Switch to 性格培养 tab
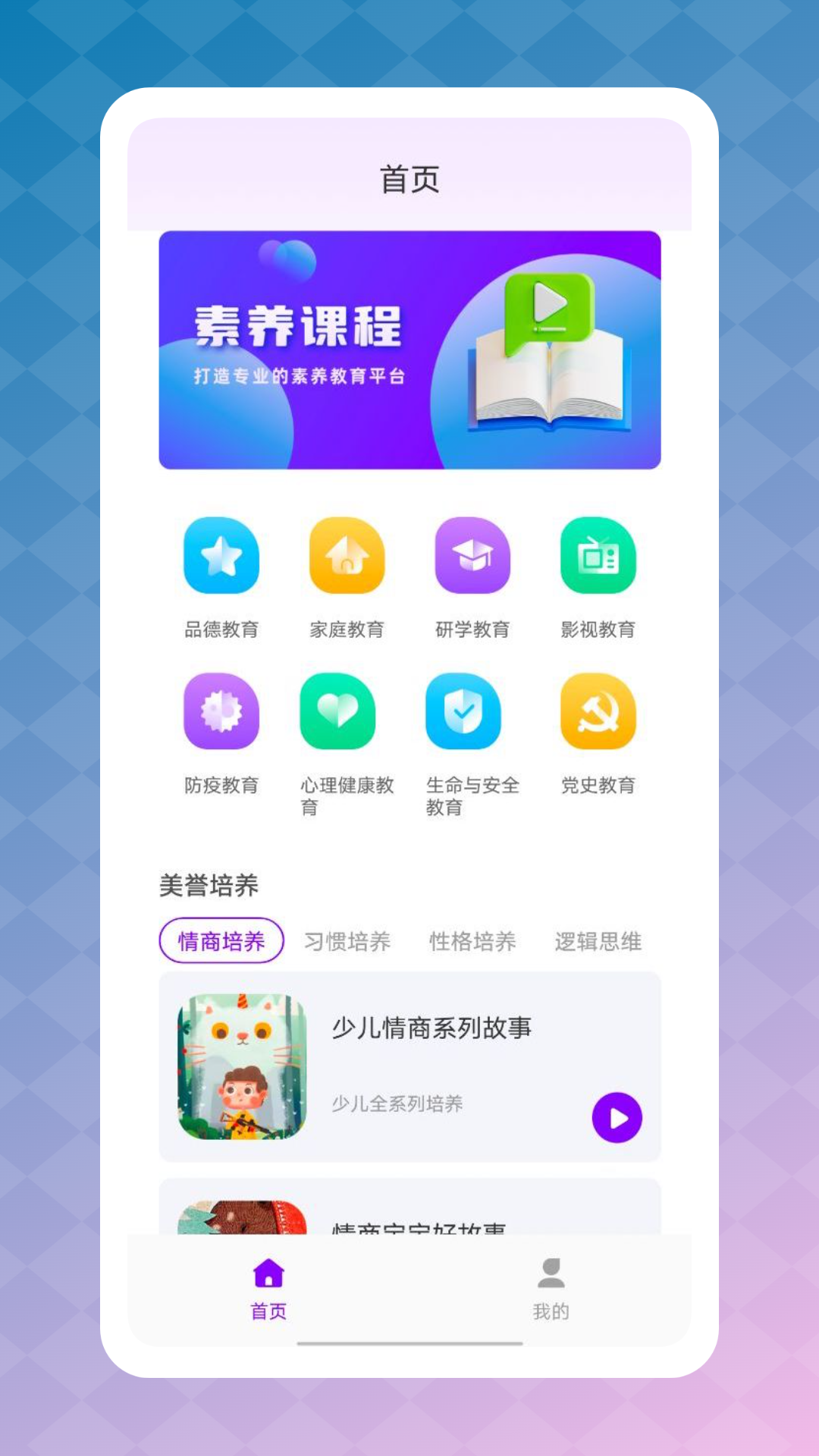The width and height of the screenshot is (819, 1456). [472, 941]
